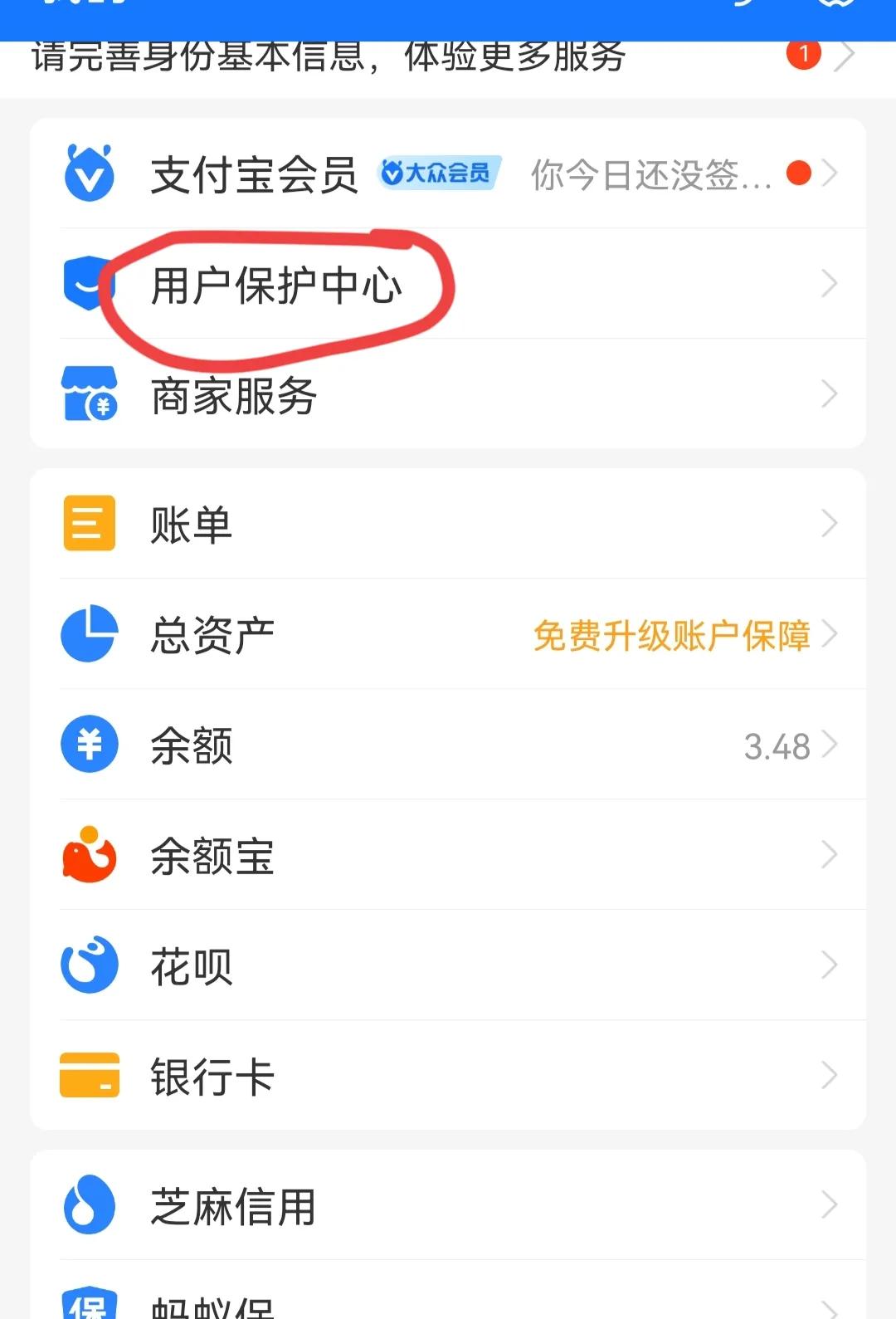Tap the 余额宝 fish icon
896x1319 pixels.
tap(89, 855)
